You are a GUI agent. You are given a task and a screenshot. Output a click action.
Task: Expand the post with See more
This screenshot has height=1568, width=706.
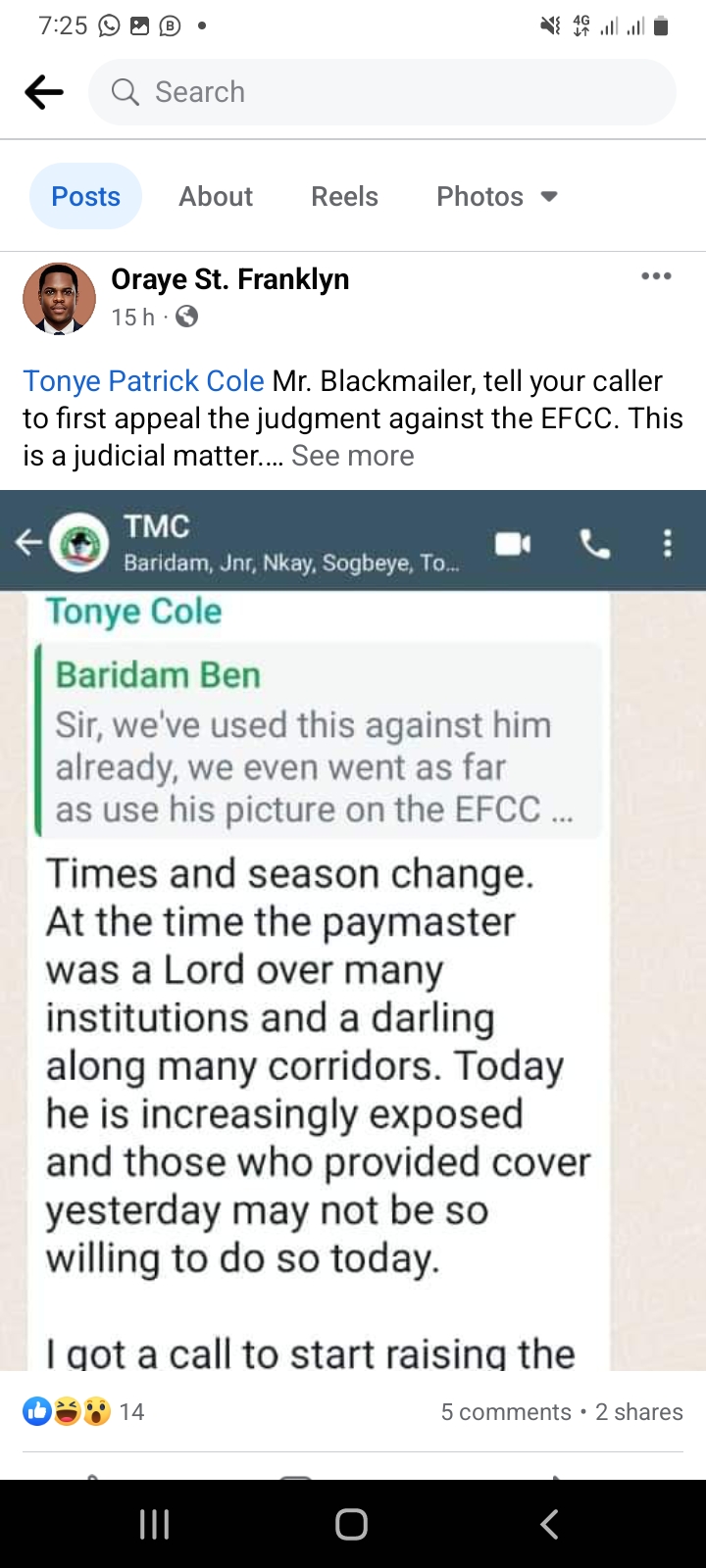coord(353,456)
